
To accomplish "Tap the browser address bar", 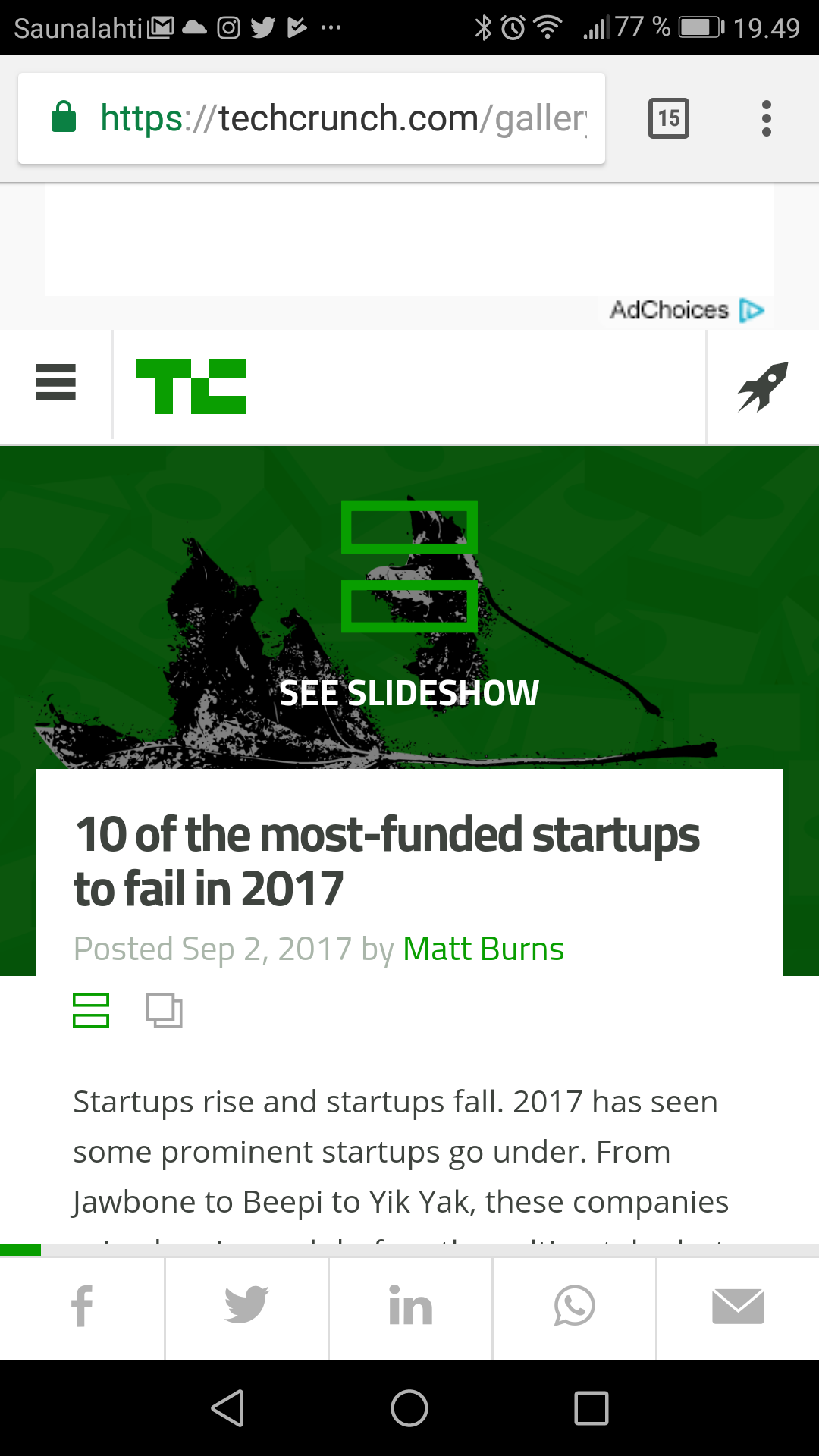I will pos(311,118).
